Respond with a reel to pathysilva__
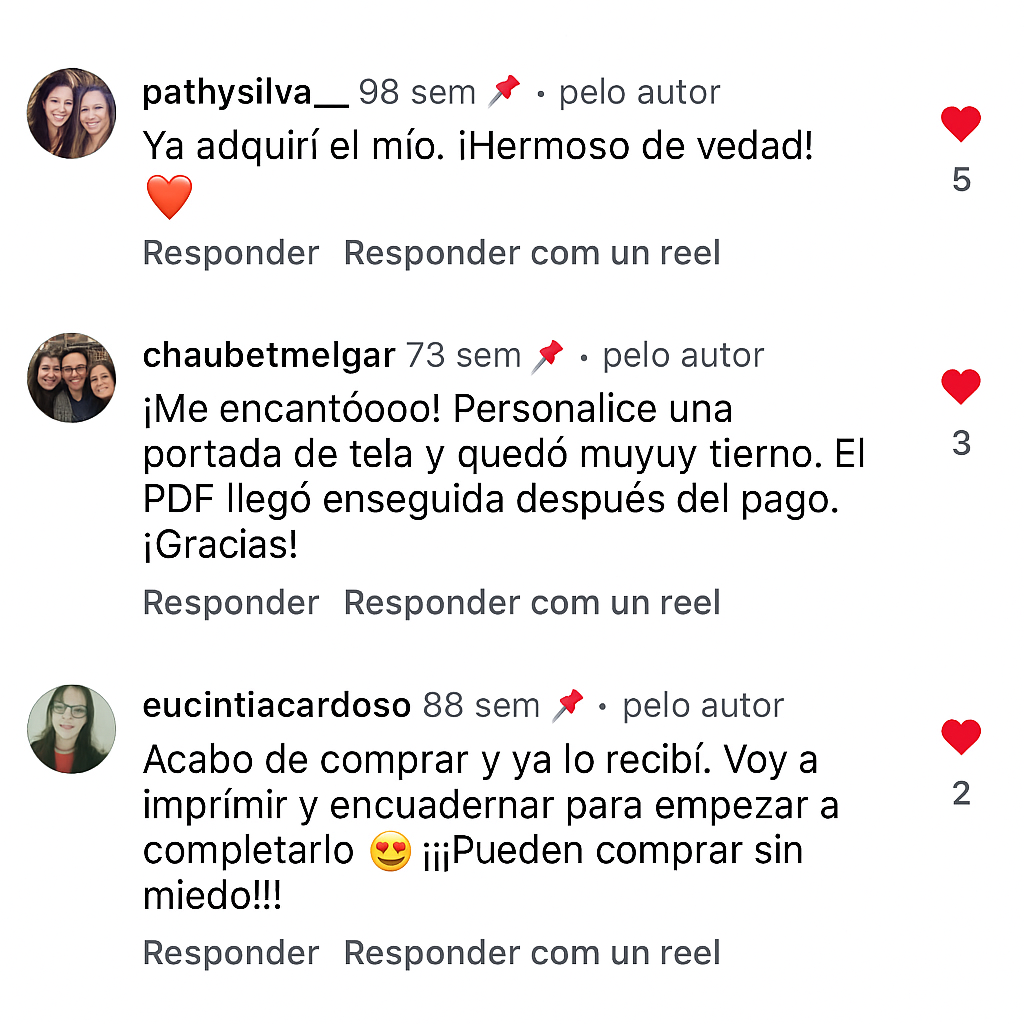 click(x=532, y=253)
